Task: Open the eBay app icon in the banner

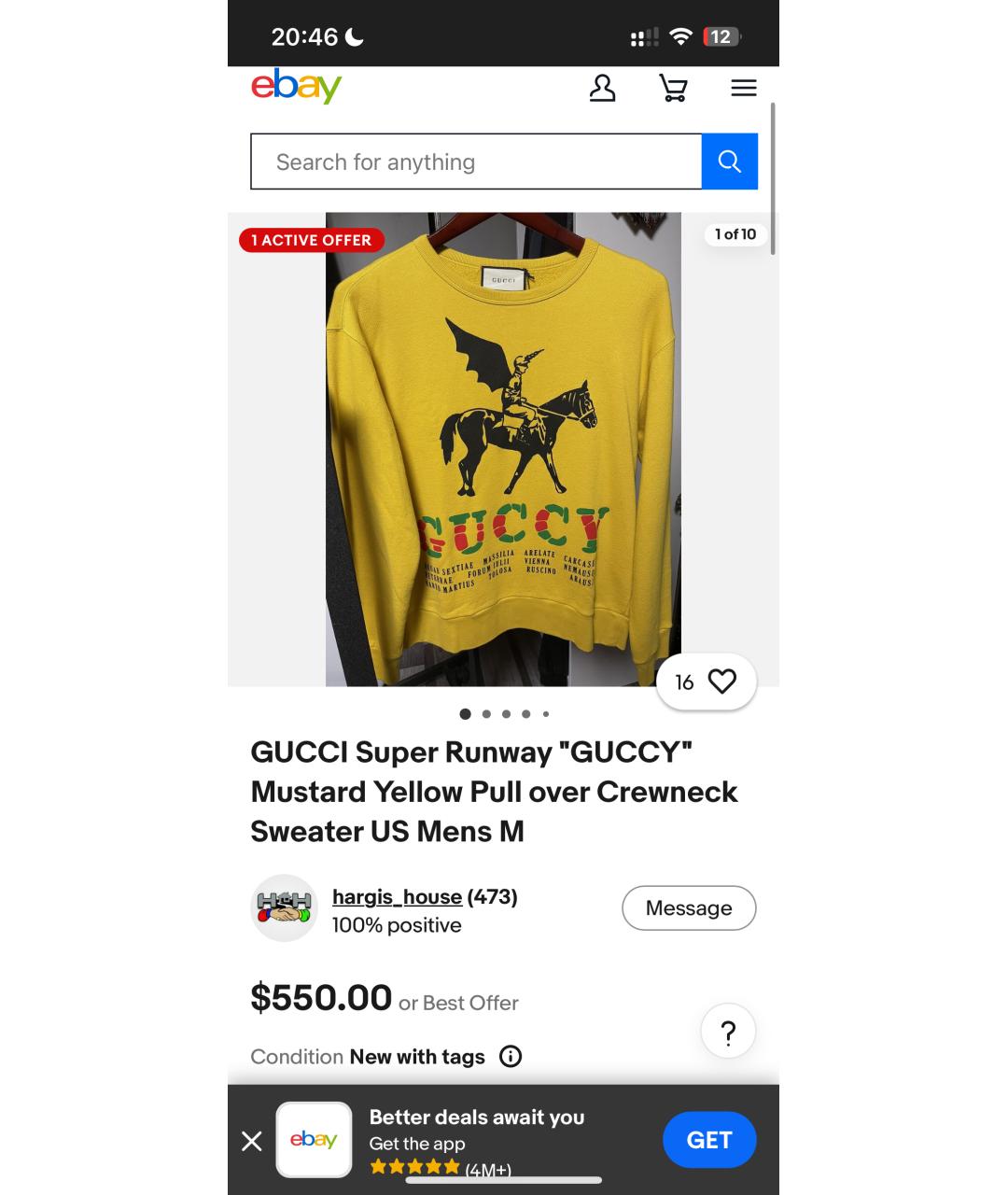Action: tap(314, 1139)
